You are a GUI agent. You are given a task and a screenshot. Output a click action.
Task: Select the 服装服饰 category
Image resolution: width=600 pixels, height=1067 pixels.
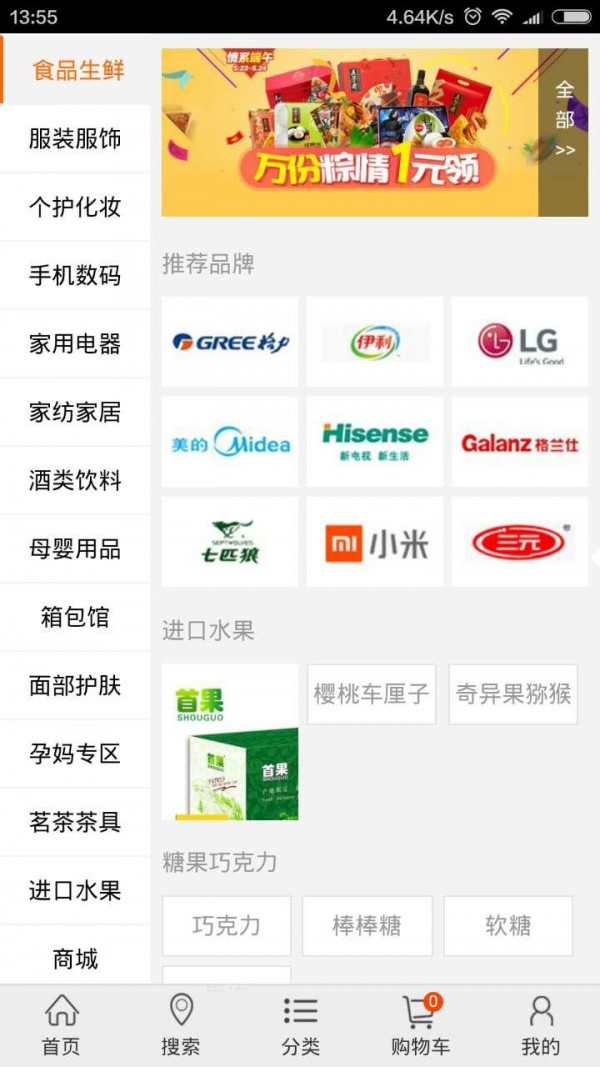click(75, 139)
